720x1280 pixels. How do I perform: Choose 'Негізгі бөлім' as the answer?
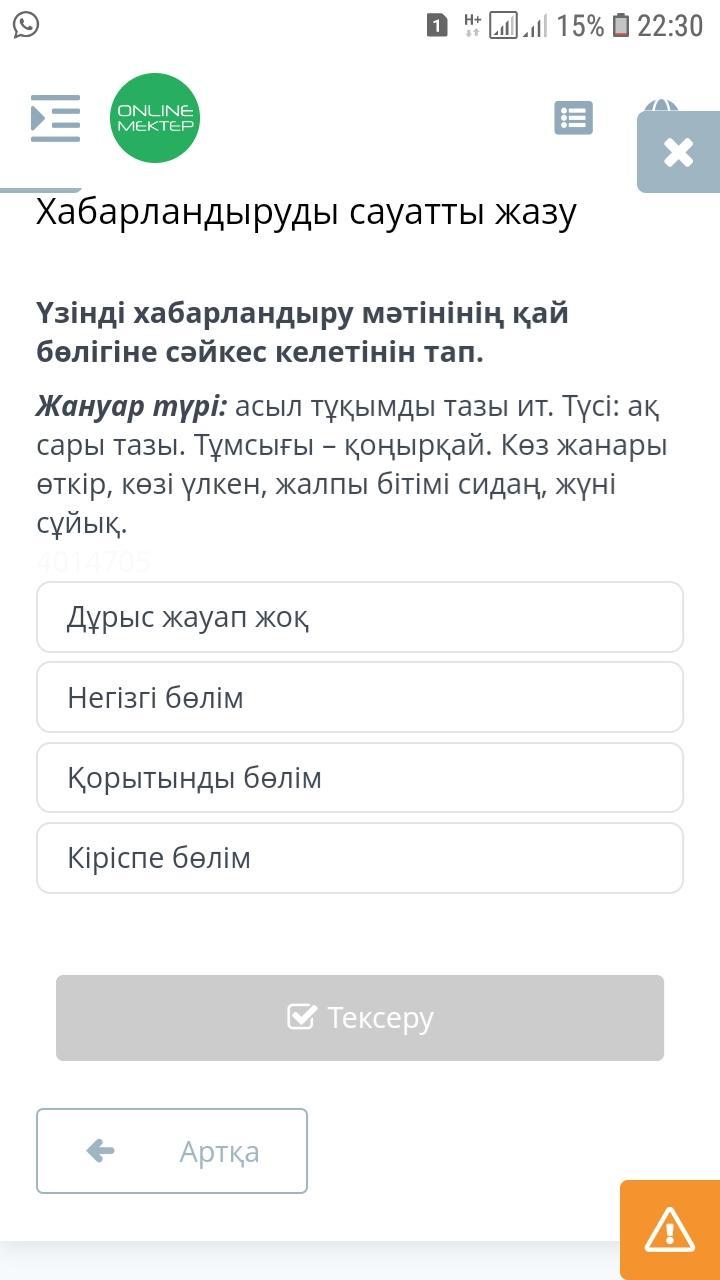[x=360, y=697]
